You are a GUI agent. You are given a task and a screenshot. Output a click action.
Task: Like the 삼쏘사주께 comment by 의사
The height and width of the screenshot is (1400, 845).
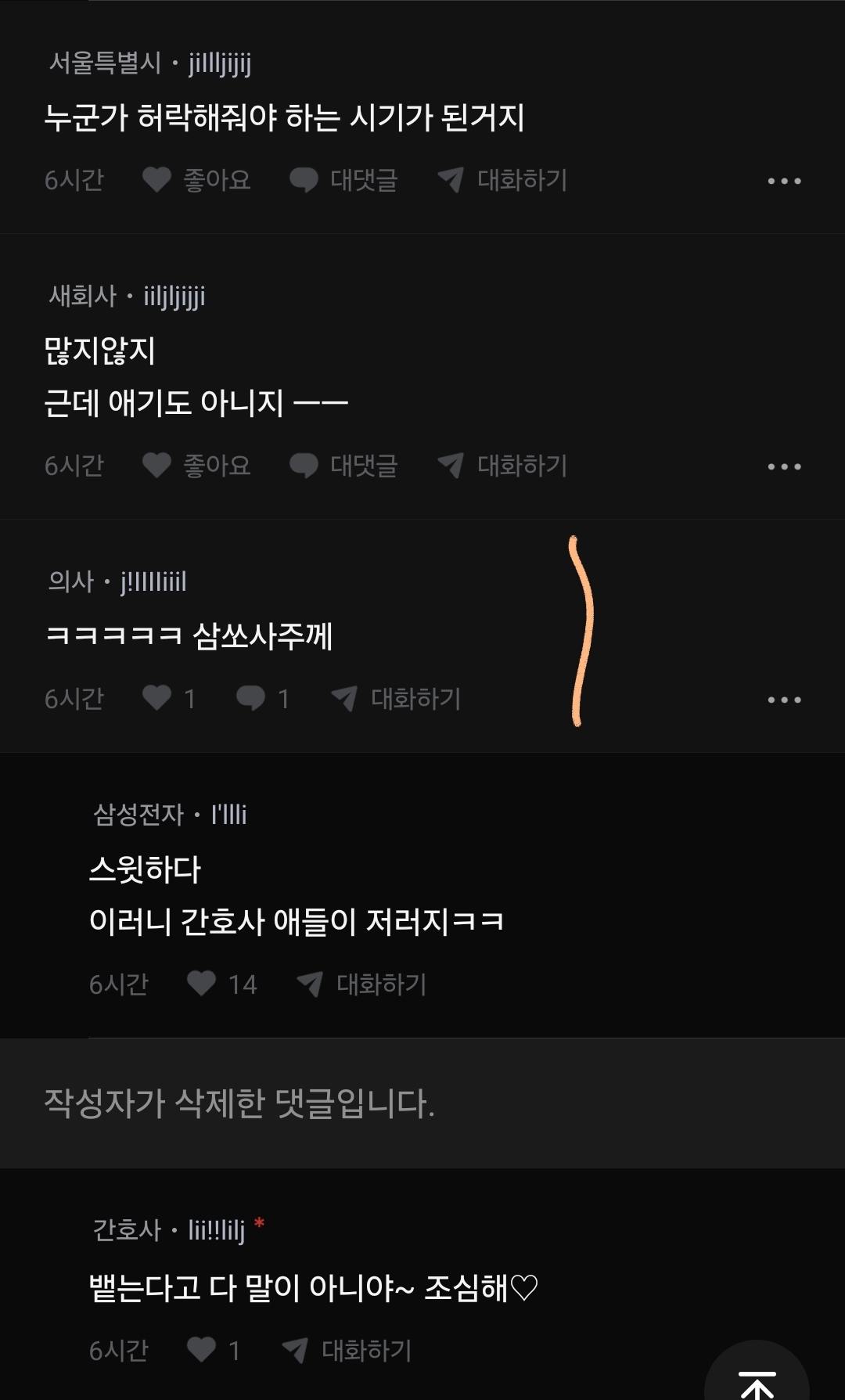[x=168, y=698]
